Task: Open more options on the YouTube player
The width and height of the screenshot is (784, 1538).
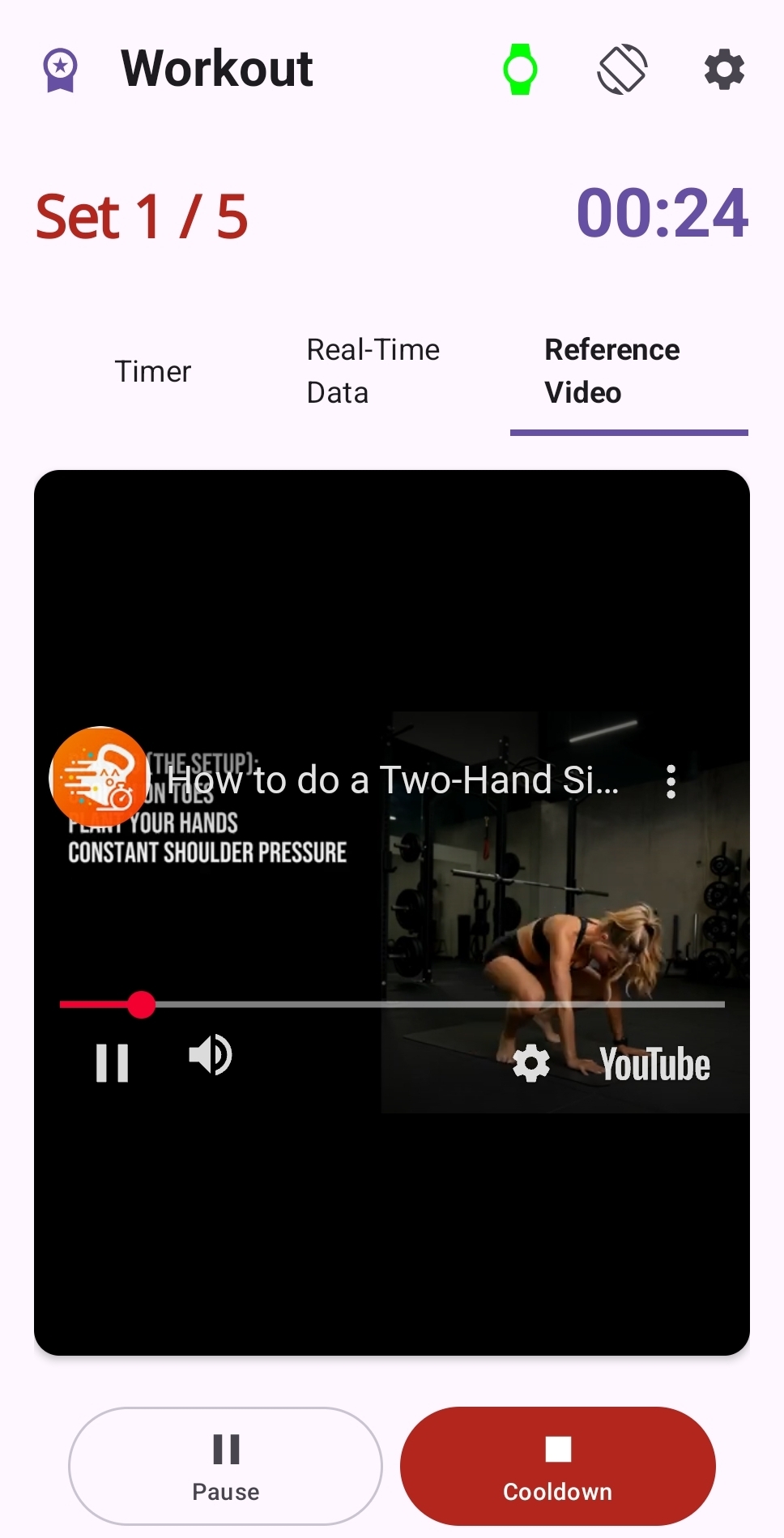Action: pyautogui.click(x=671, y=781)
